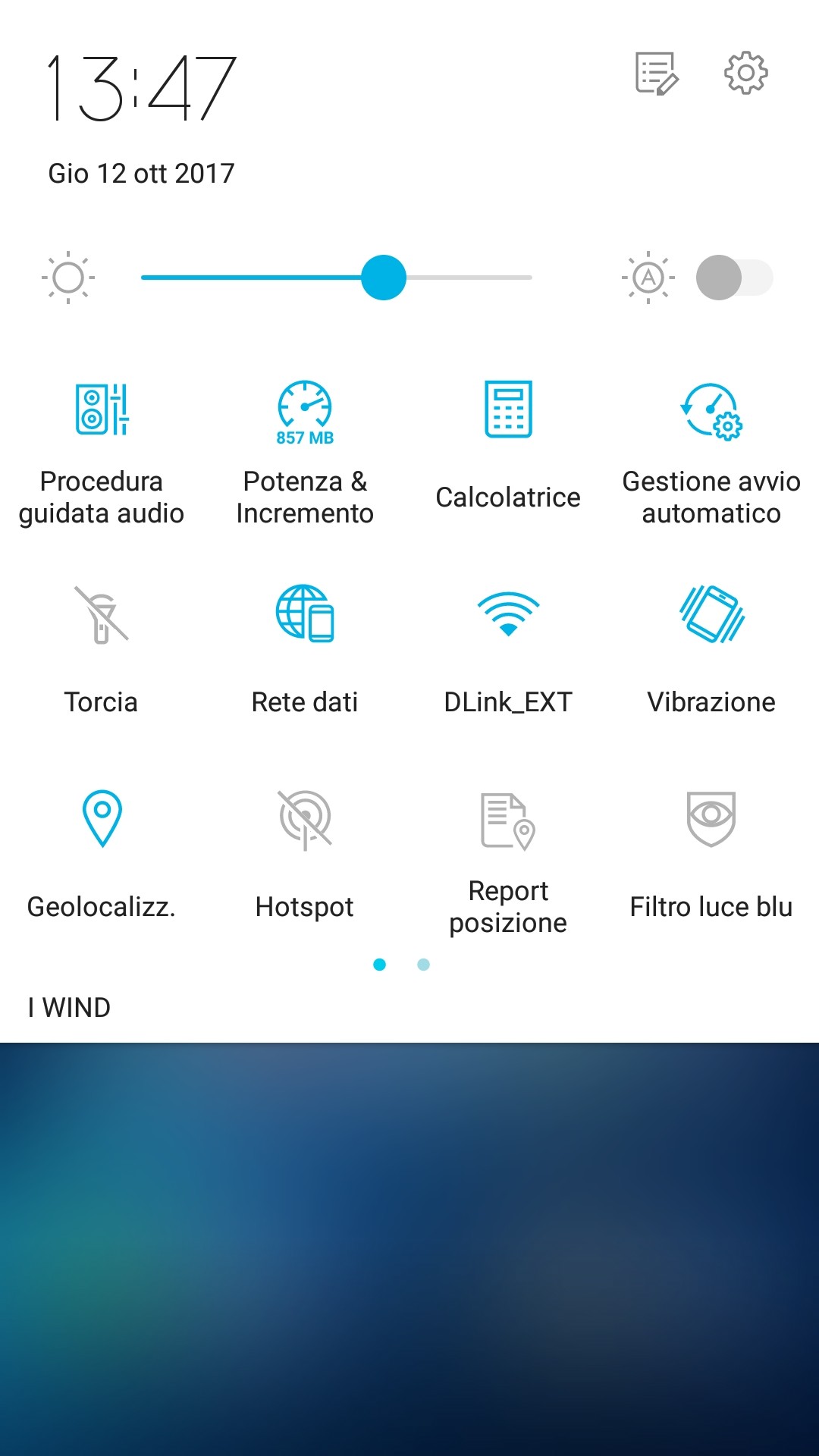Open Procedura guidata audio
The width and height of the screenshot is (819, 1456).
pos(102,409)
